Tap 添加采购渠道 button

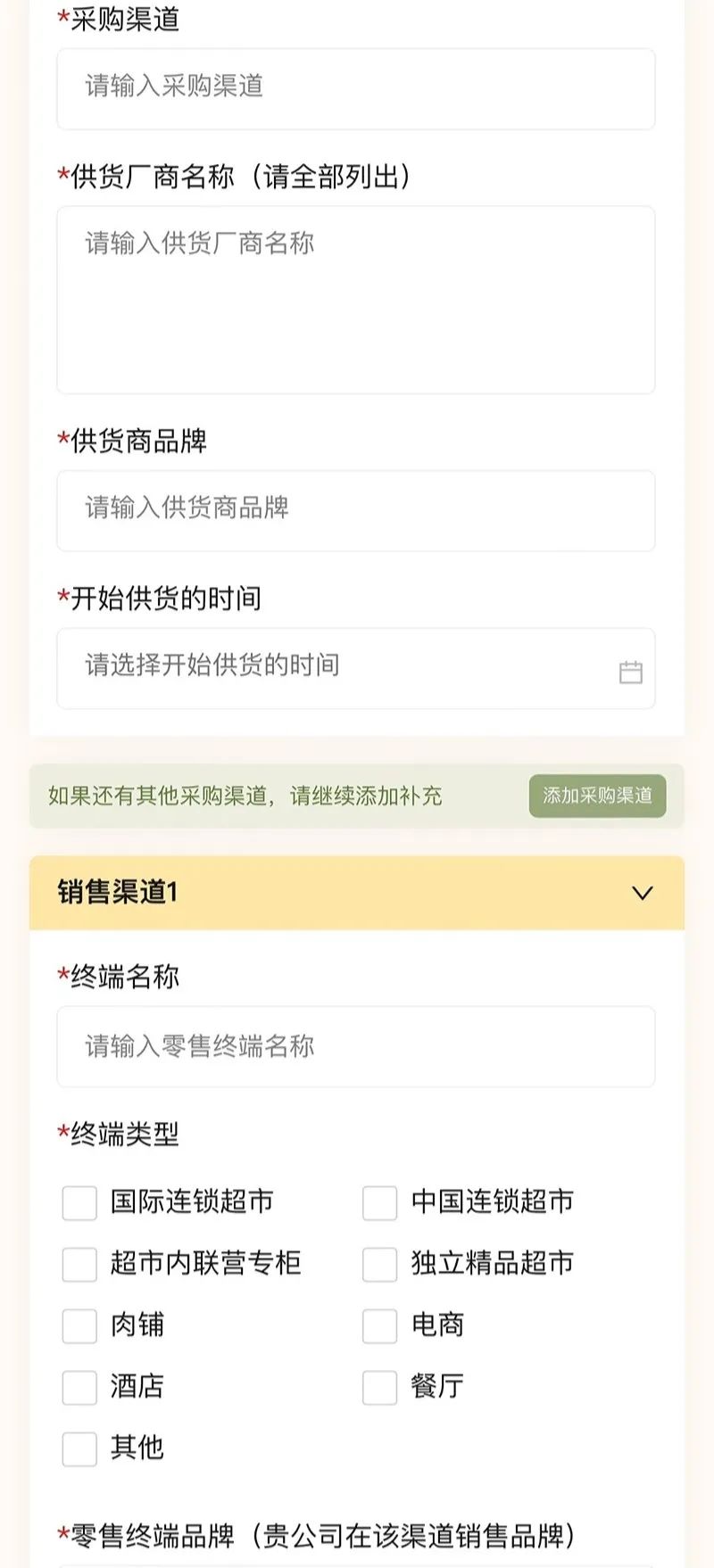(597, 796)
